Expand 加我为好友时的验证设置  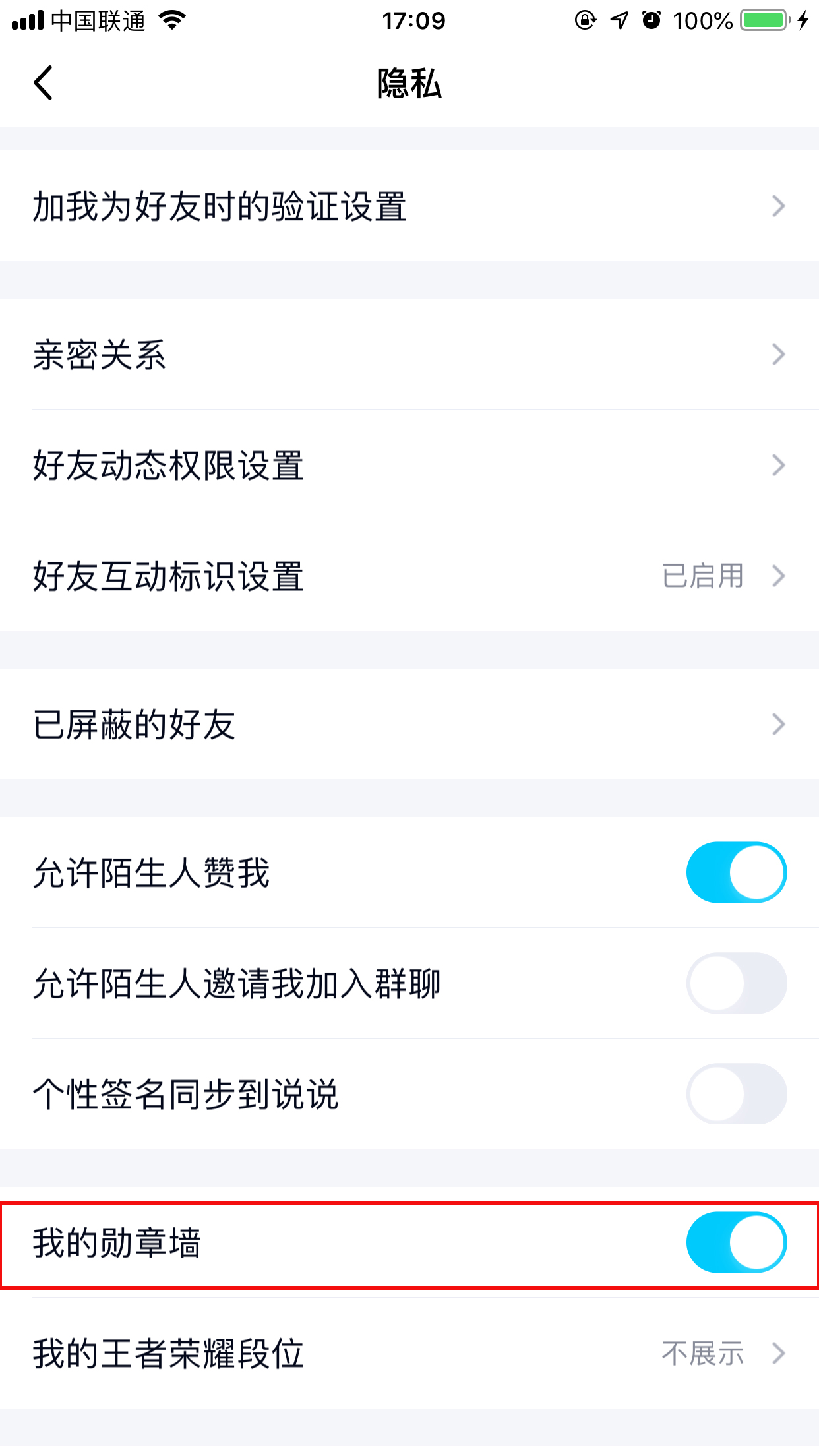tap(778, 206)
